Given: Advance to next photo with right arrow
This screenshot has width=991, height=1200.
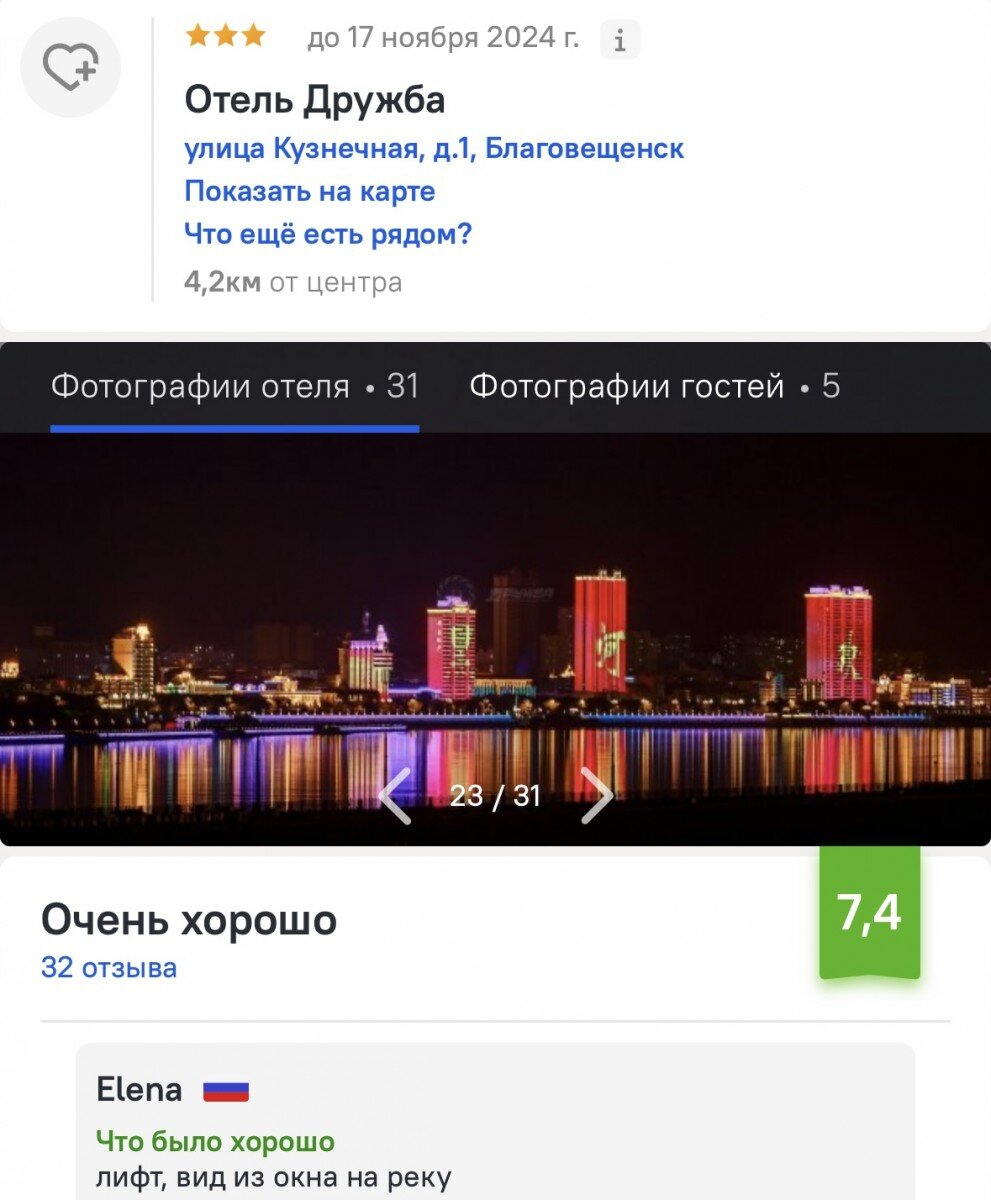Looking at the screenshot, I should (601, 797).
